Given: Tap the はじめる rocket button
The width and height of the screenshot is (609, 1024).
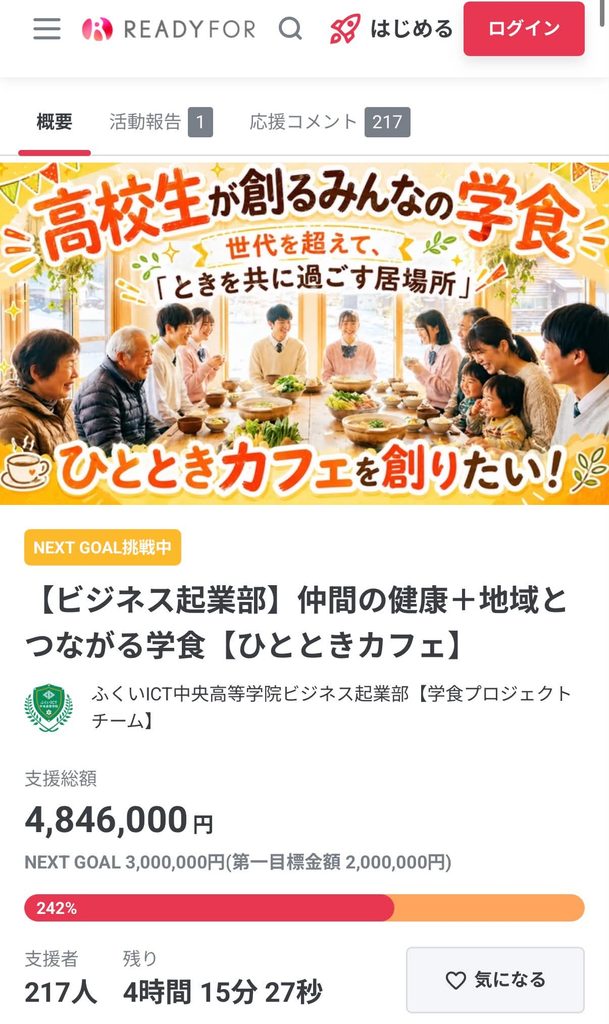Looking at the screenshot, I should click(390, 29).
